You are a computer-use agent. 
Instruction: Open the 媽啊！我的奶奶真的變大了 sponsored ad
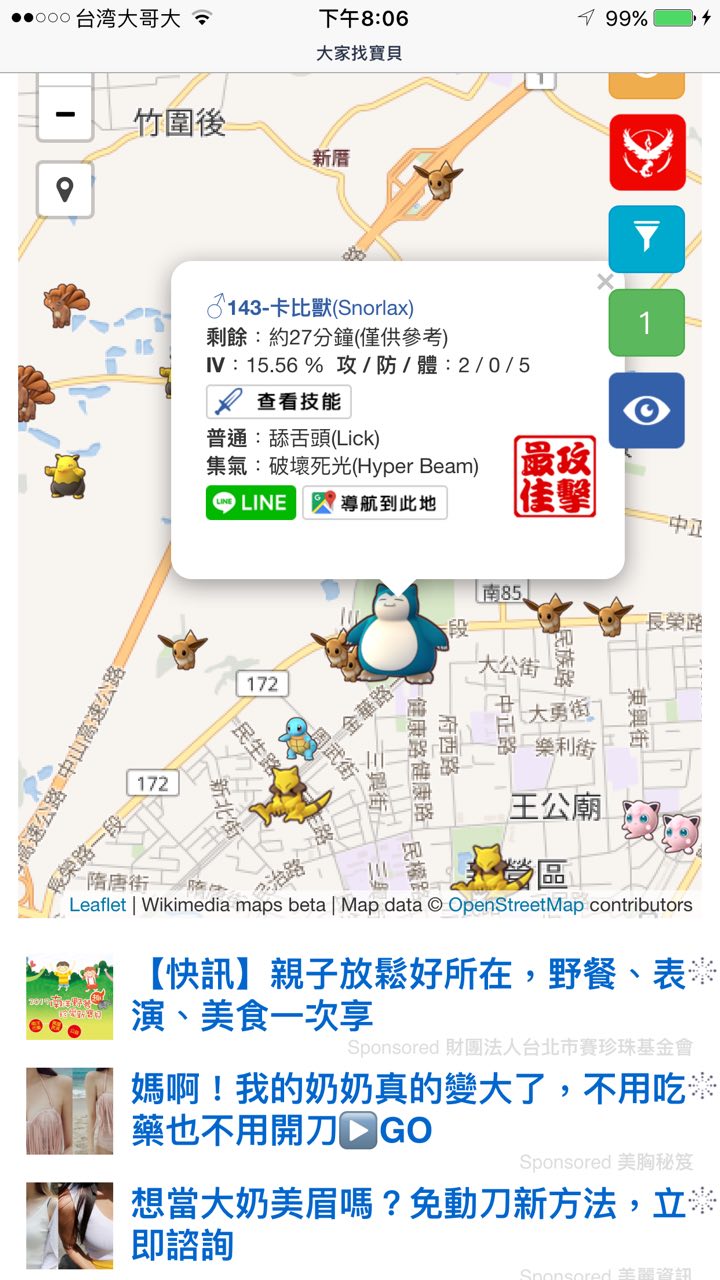[x=410, y=1109]
